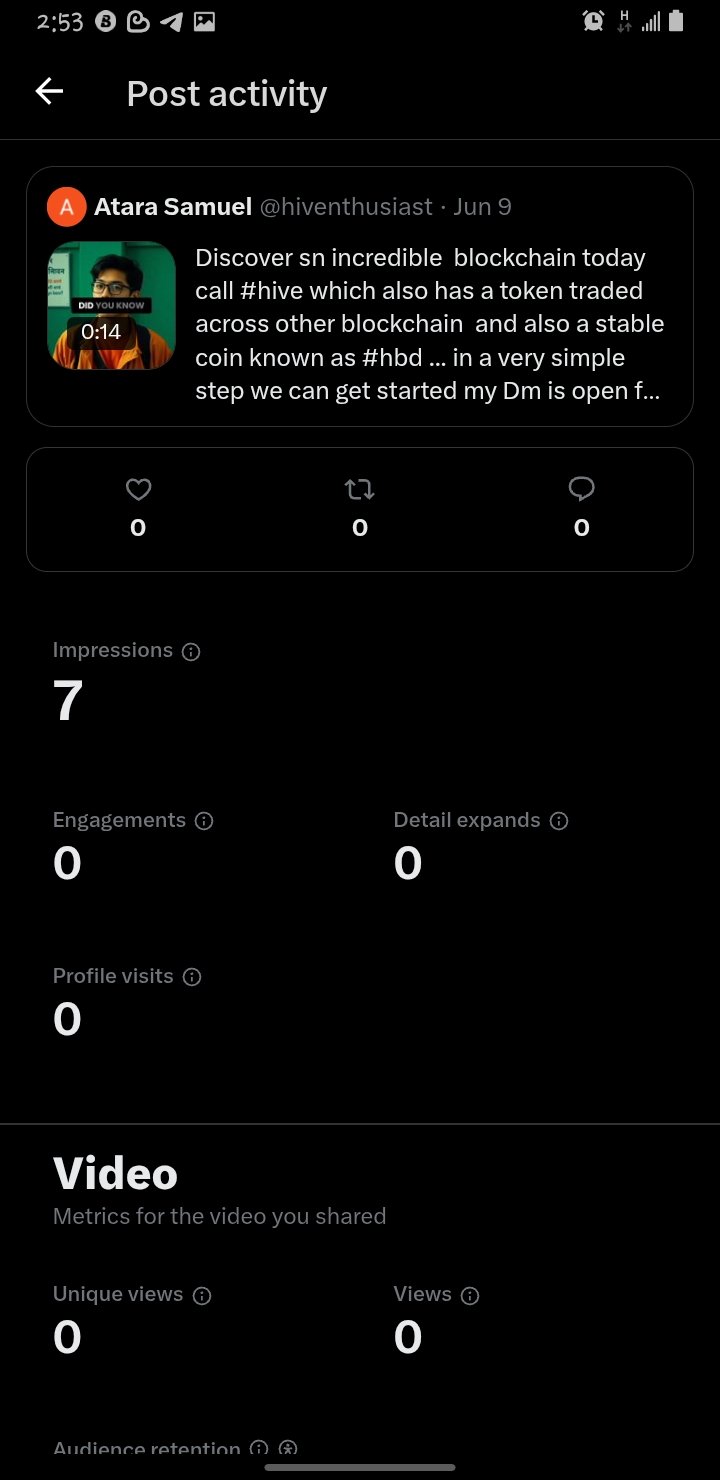The width and height of the screenshot is (720, 1480).
Task: Show info about Detail expands
Action: point(559,821)
